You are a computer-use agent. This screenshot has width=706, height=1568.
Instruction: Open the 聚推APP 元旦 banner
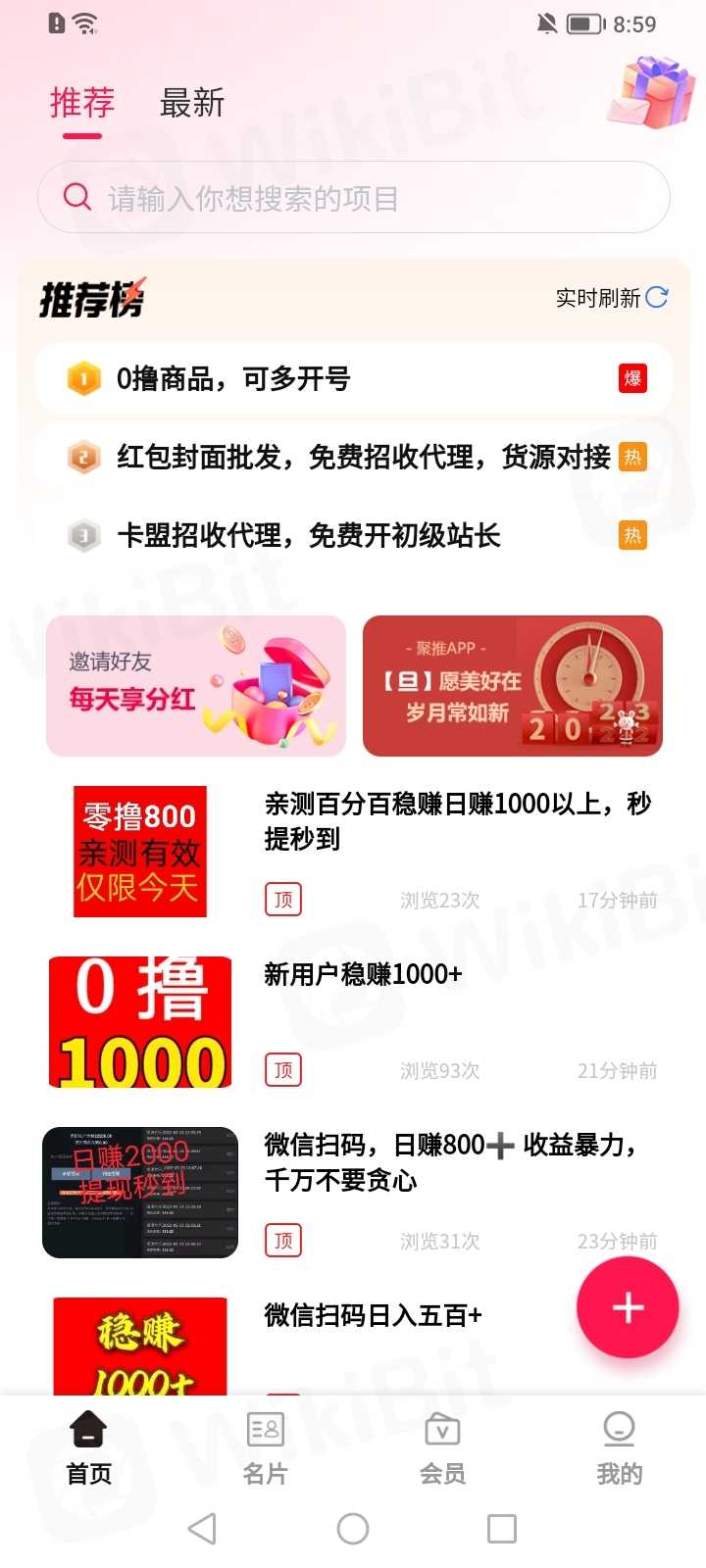click(x=513, y=686)
